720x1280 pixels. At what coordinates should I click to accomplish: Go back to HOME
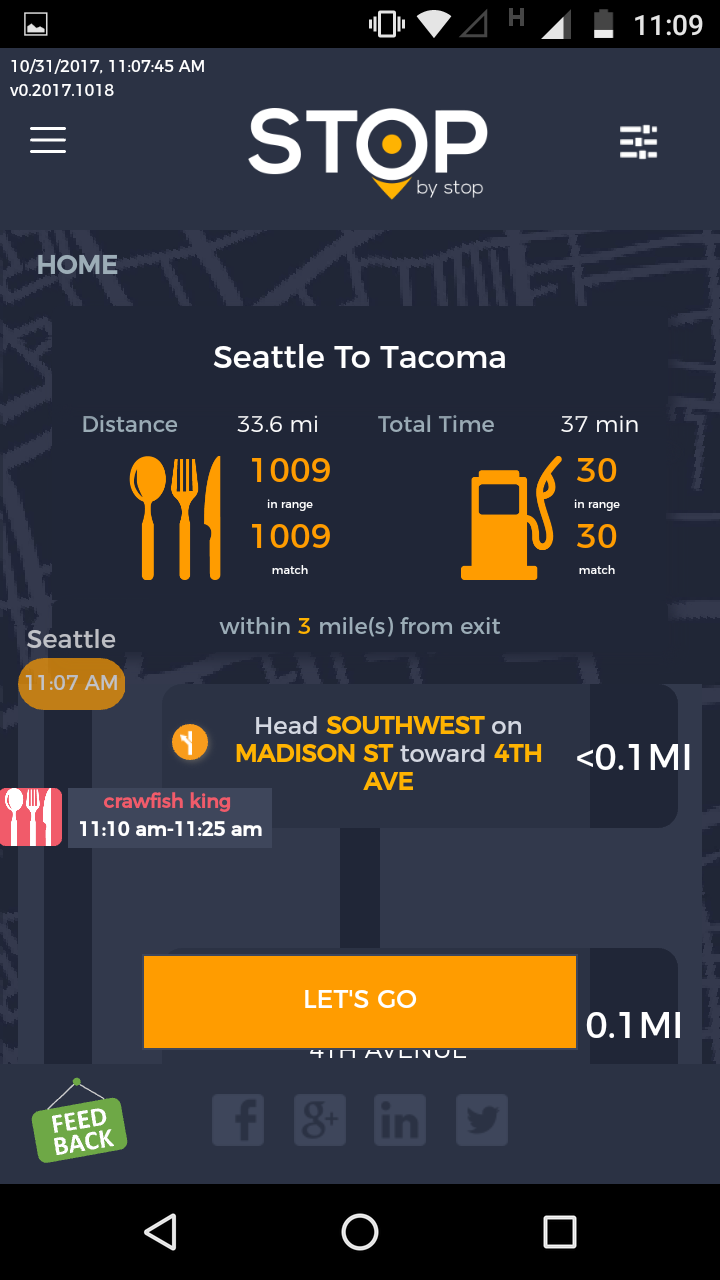(77, 265)
